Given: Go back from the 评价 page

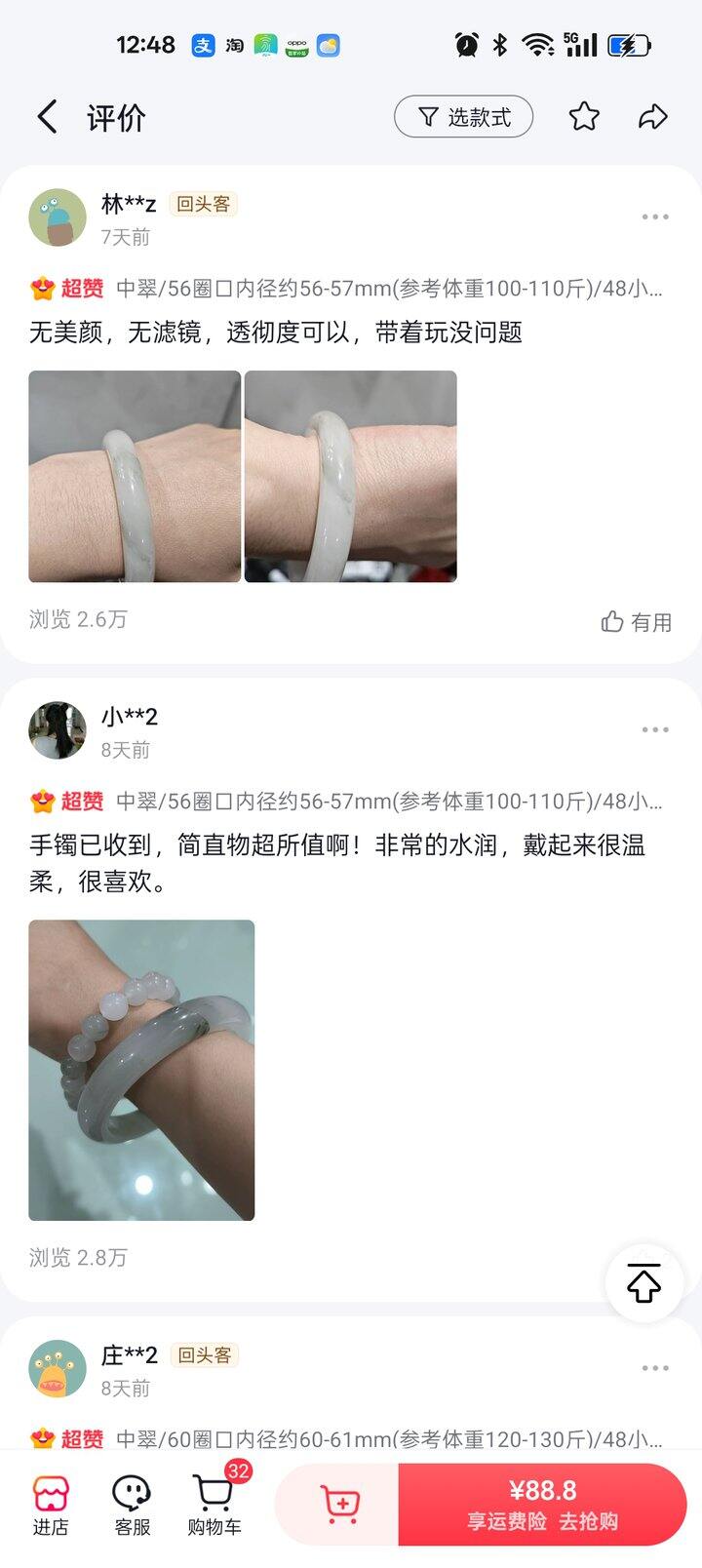Looking at the screenshot, I should (x=47, y=117).
